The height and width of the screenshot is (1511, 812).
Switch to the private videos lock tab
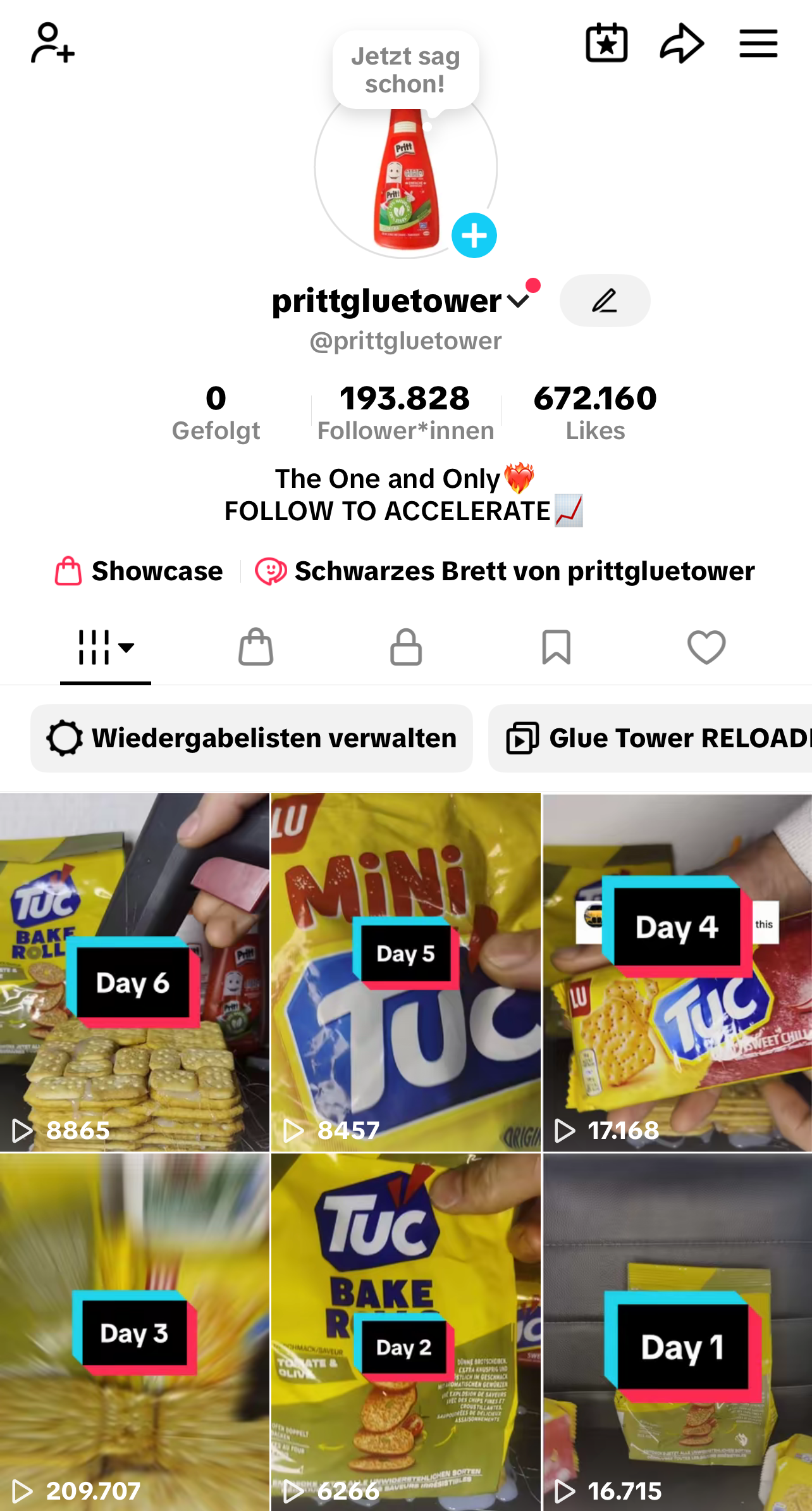coord(406,647)
